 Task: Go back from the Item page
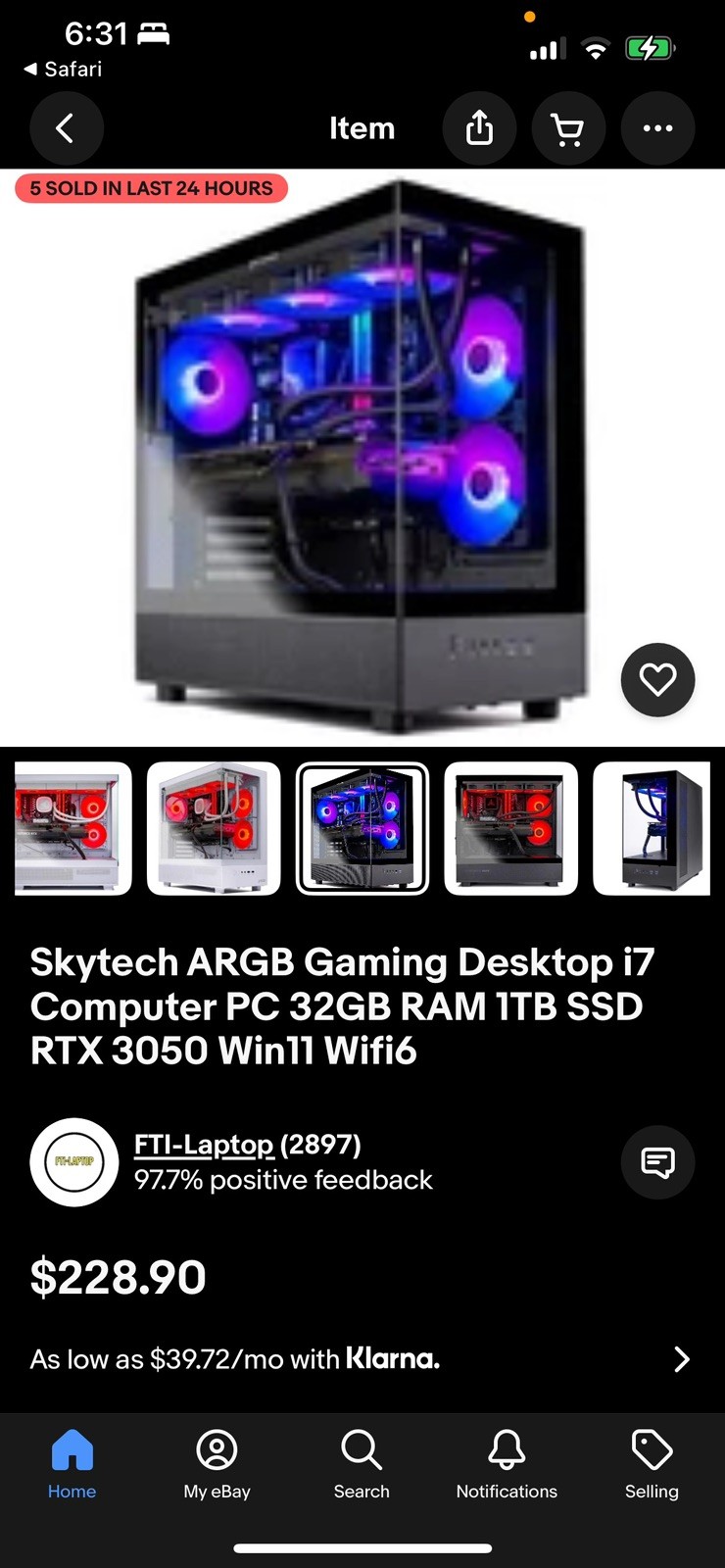[x=67, y=128]
